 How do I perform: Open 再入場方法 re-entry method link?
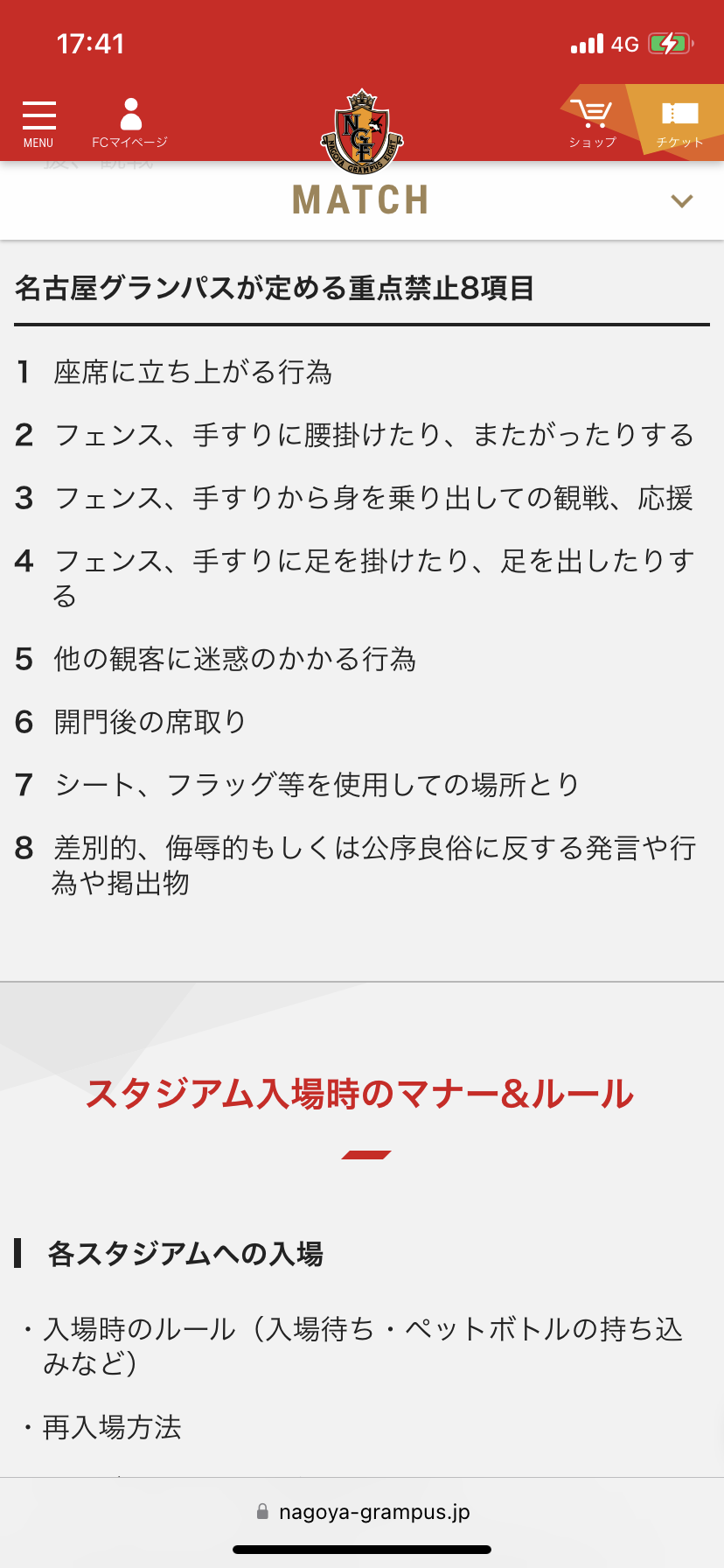pyautogui.click(x=112, y=1428)
